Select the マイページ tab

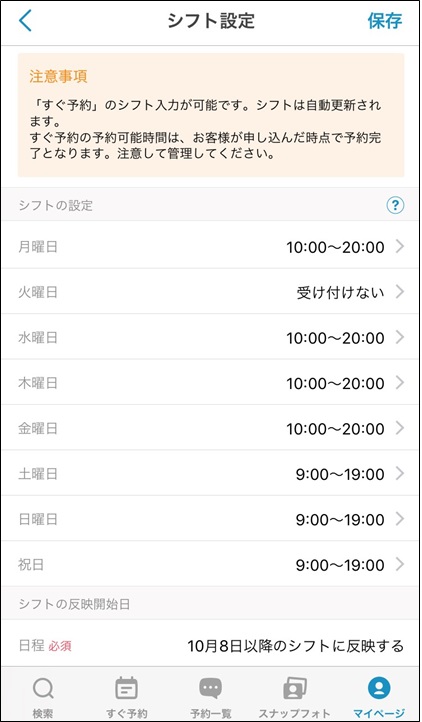(379, 696)
